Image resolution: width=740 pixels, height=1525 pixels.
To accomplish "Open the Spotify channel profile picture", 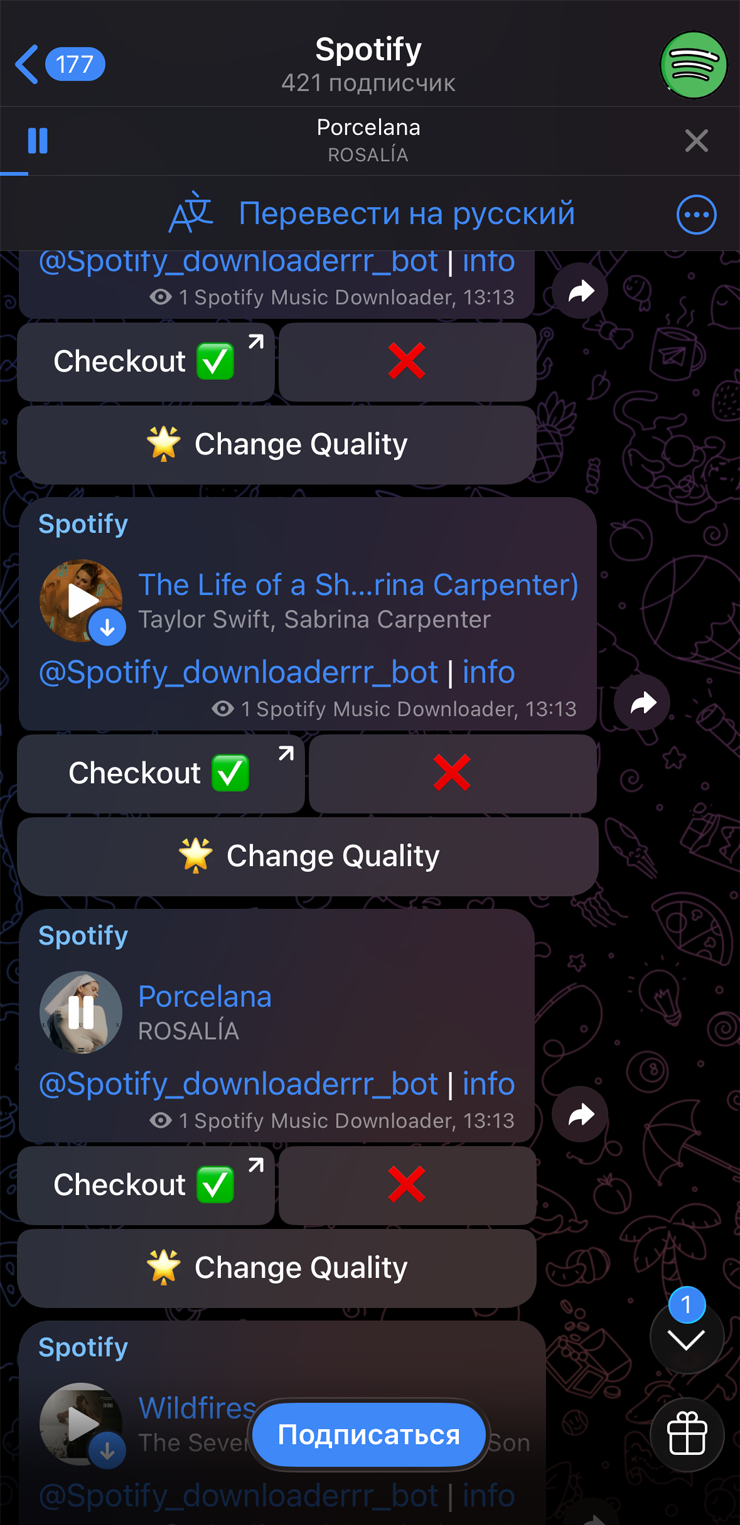I will (693, 65).
